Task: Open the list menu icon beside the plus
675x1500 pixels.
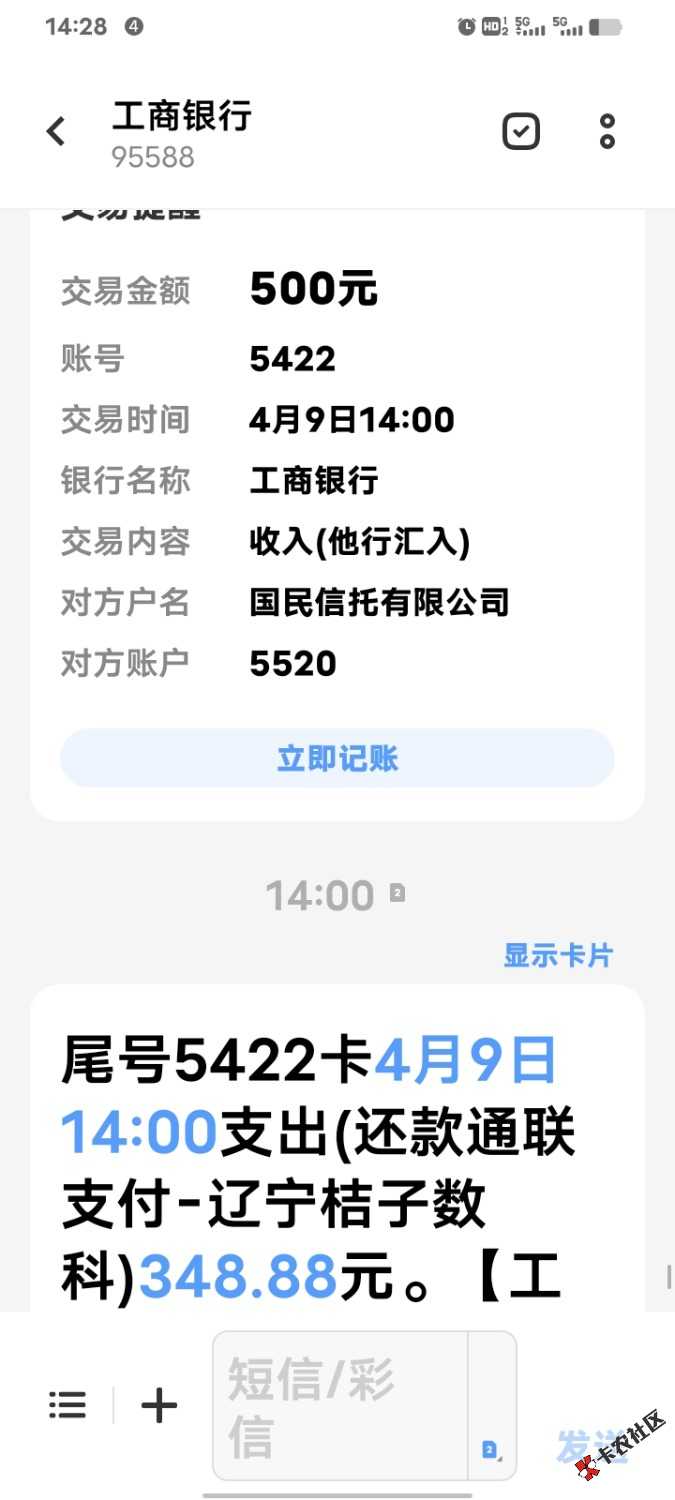Action: (68, 1405)
